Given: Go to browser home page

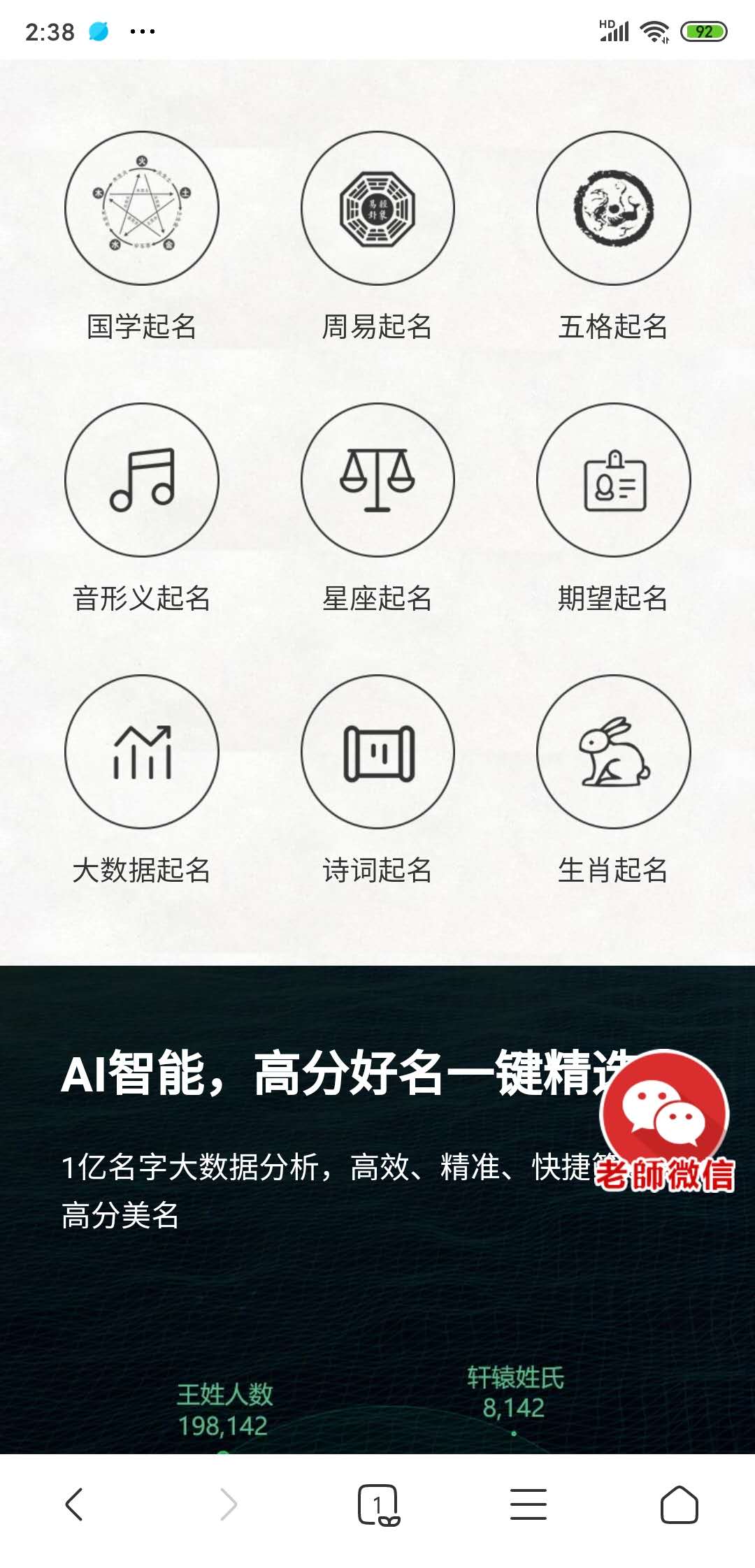Looking at the screenshot, I should point(679,1504).
